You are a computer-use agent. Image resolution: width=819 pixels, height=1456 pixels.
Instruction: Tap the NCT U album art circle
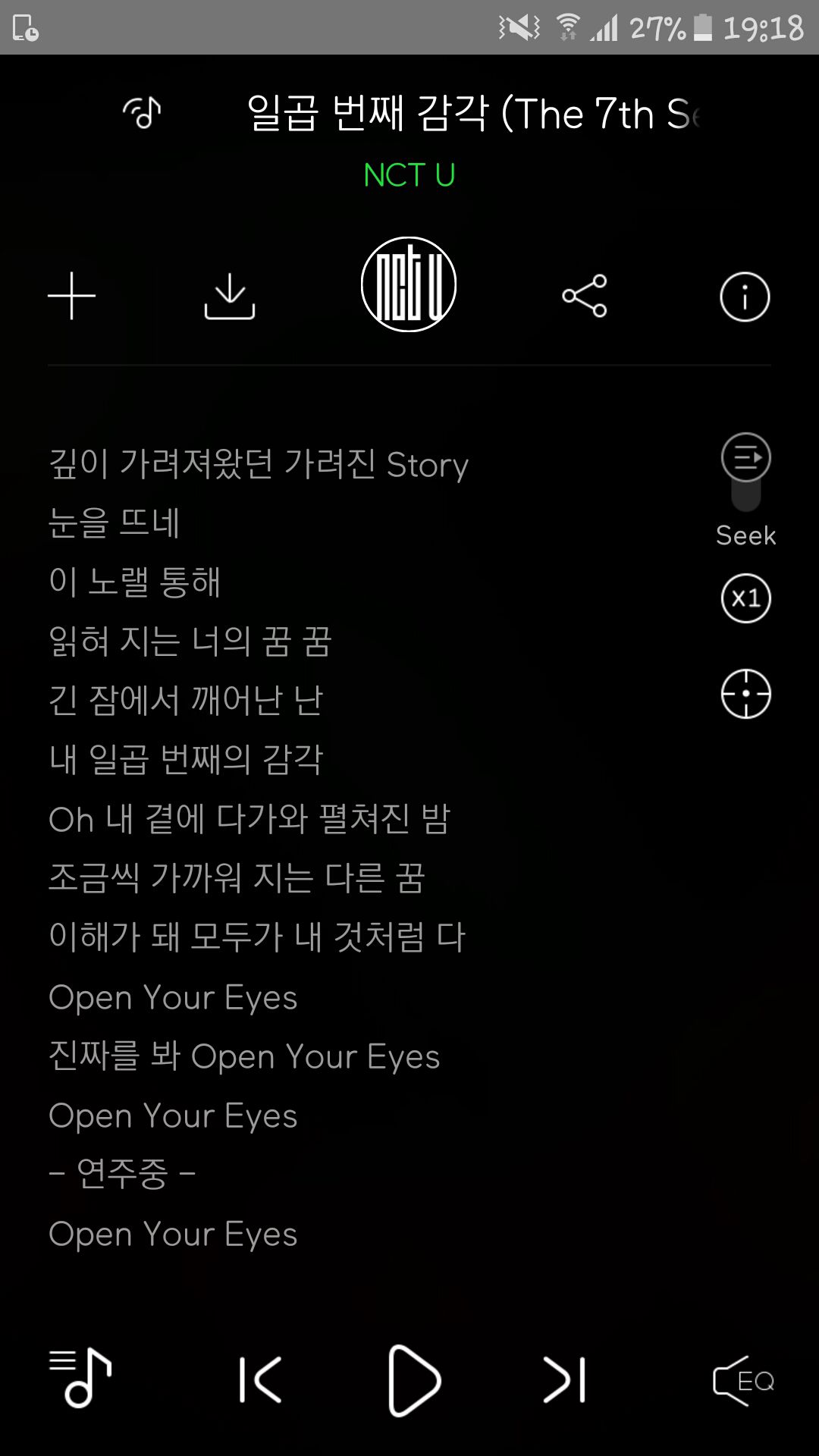tap(409, 284)
